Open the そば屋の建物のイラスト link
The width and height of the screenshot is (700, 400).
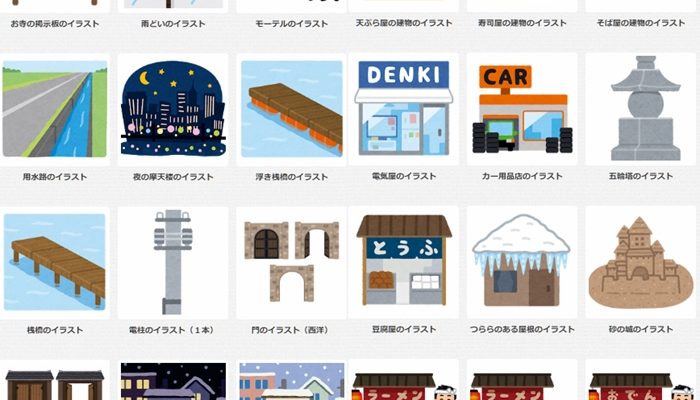pos(641,23)
